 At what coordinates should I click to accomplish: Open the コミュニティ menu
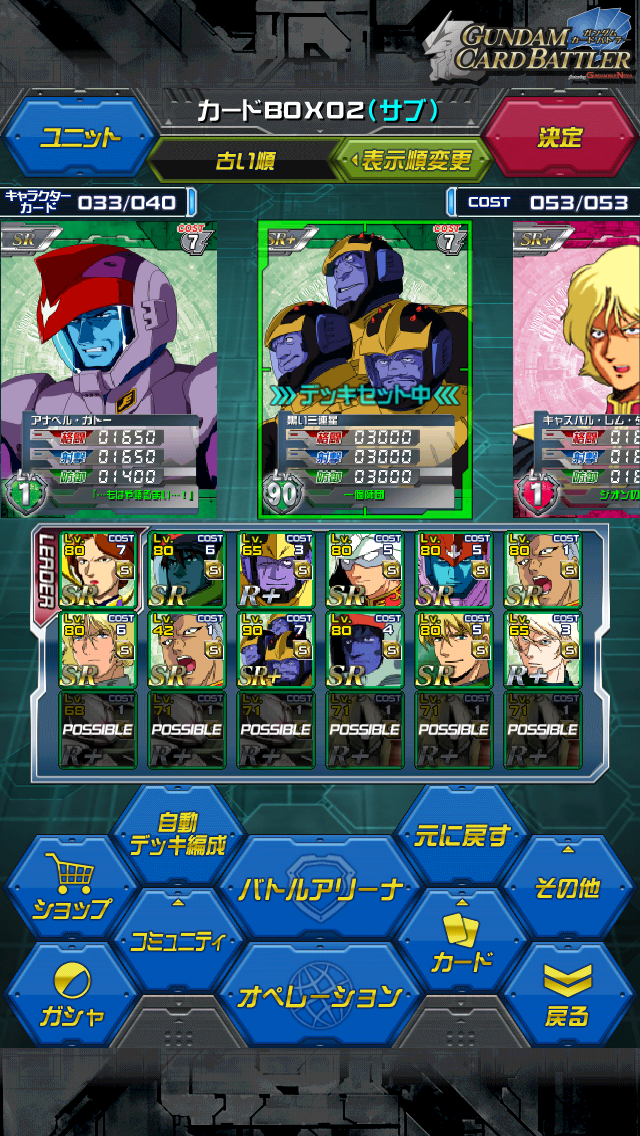(x=178, y=942)
